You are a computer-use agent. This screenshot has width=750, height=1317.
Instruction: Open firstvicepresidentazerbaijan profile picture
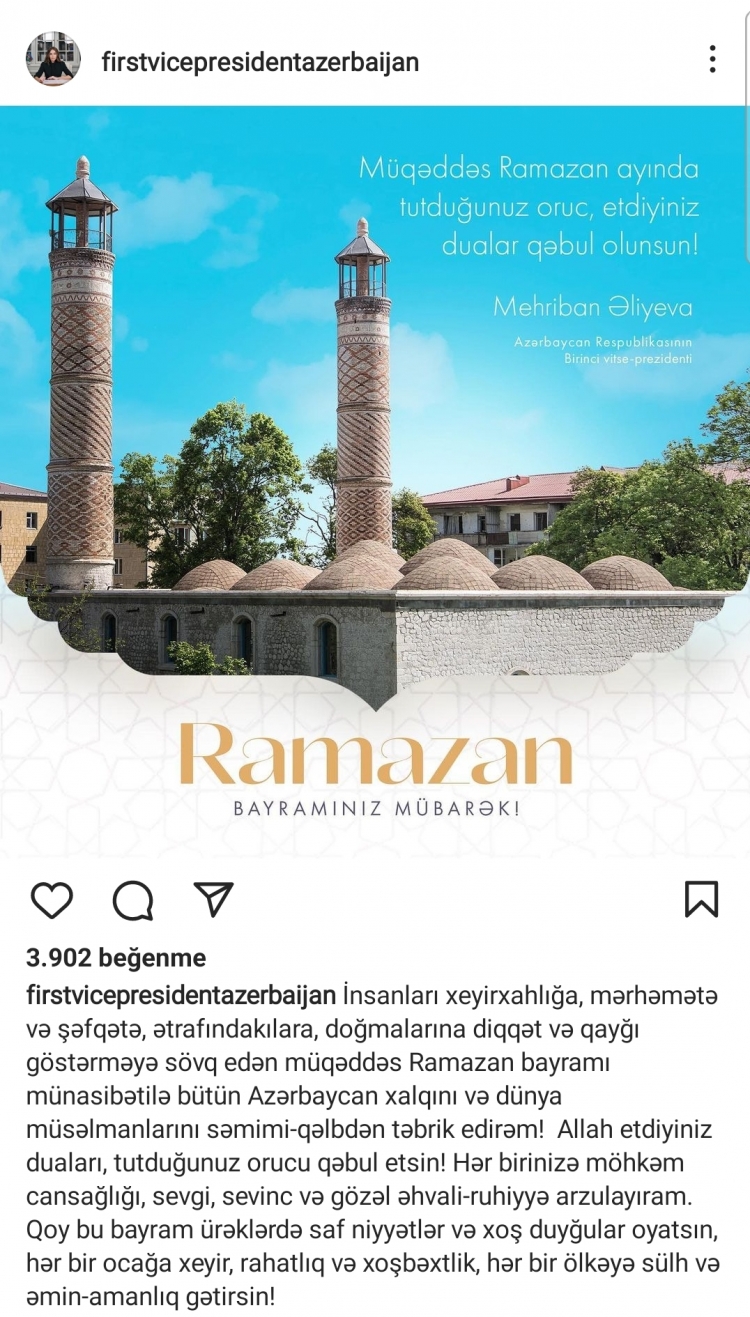[53, 59]
